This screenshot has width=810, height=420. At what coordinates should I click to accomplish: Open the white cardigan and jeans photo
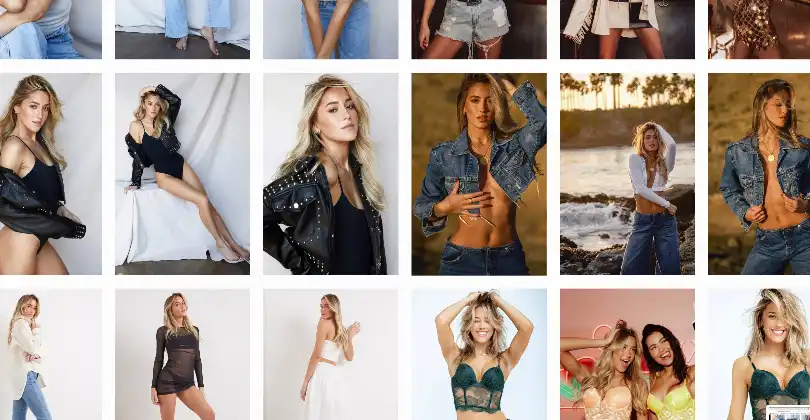coord(50,355)
